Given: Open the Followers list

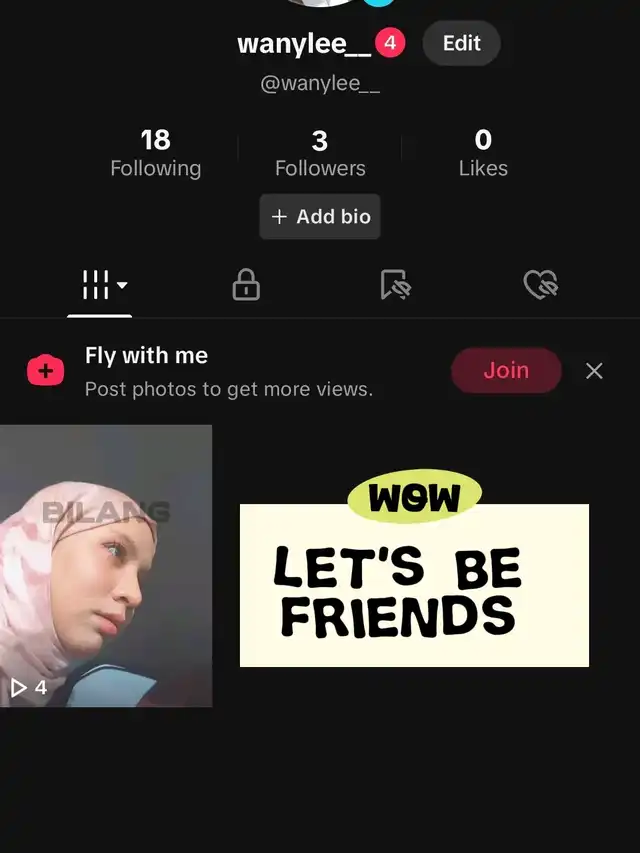Looking at the screenshot, I should click(320, 153).
